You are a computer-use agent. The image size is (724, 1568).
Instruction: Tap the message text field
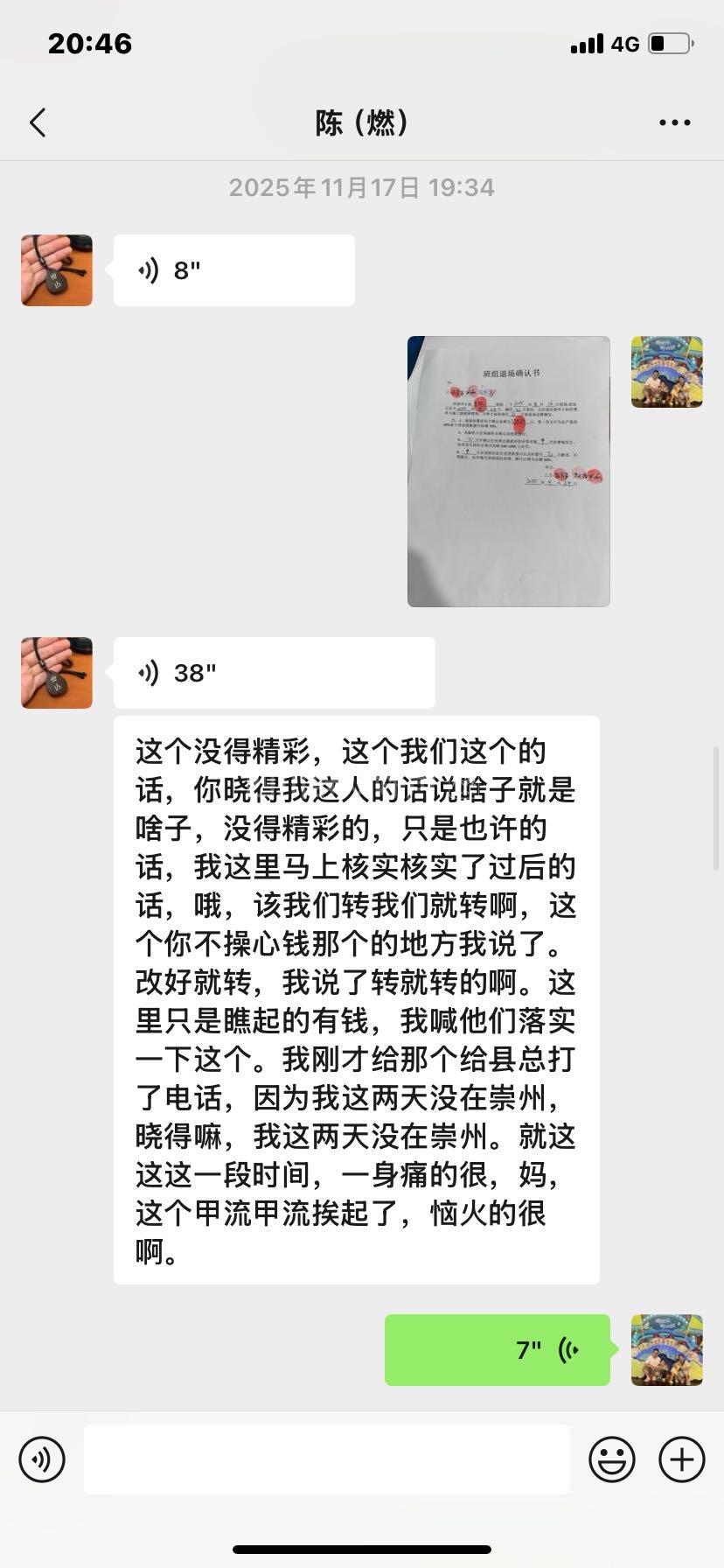[326, 1459]
